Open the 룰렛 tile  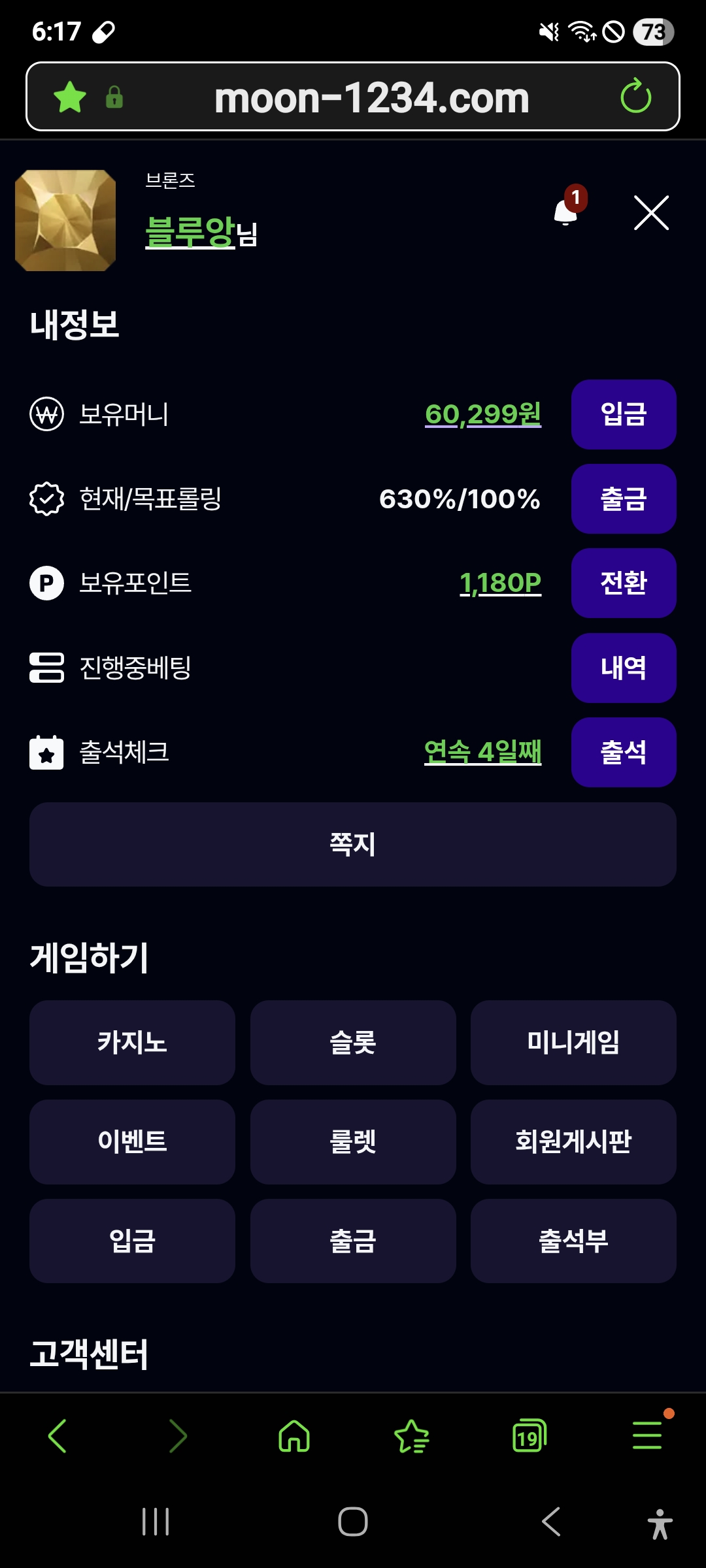tap(353, 1141)
